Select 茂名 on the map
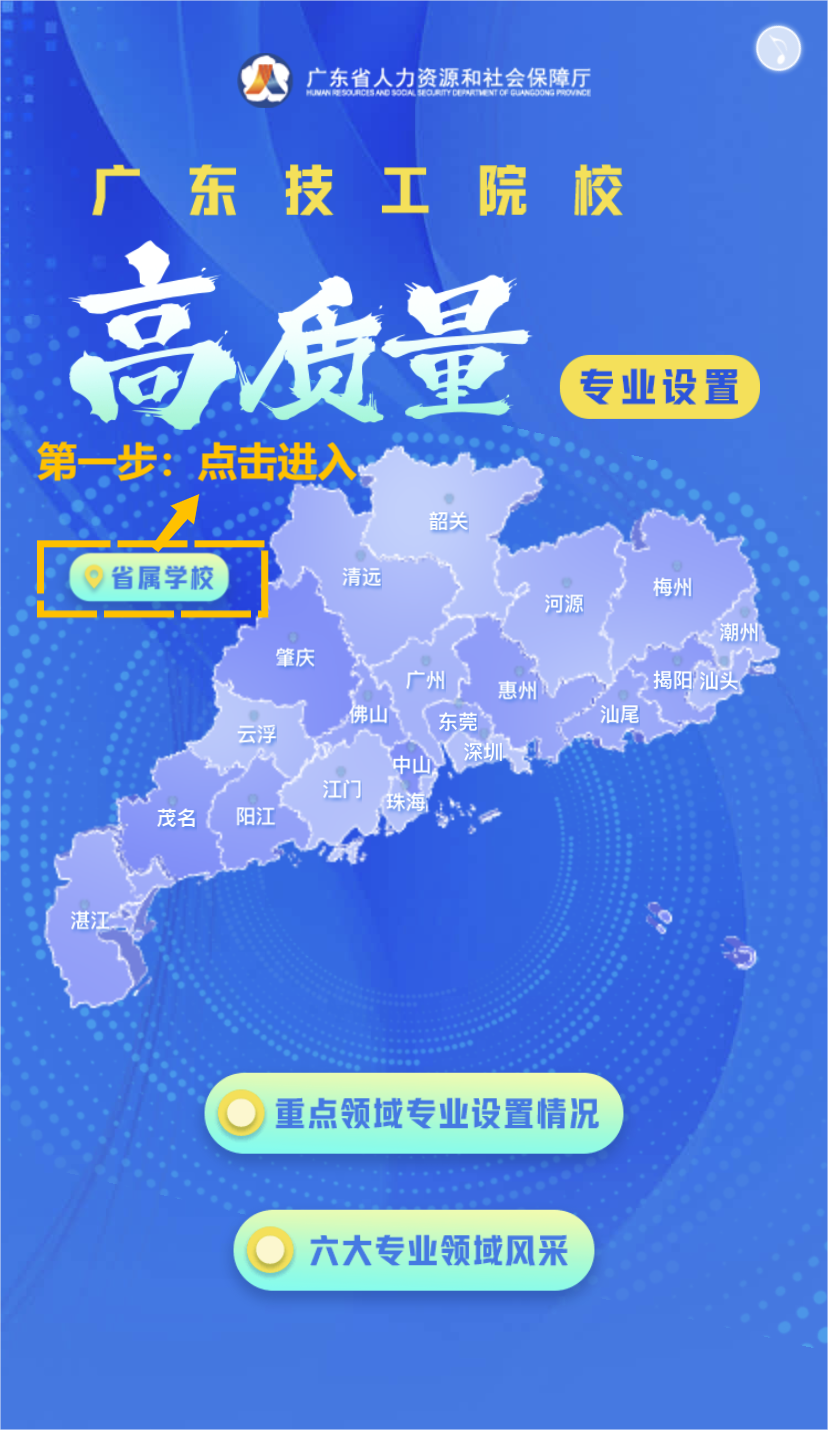The width and height of the screenshot is (828, 1430). pos(176,818)
